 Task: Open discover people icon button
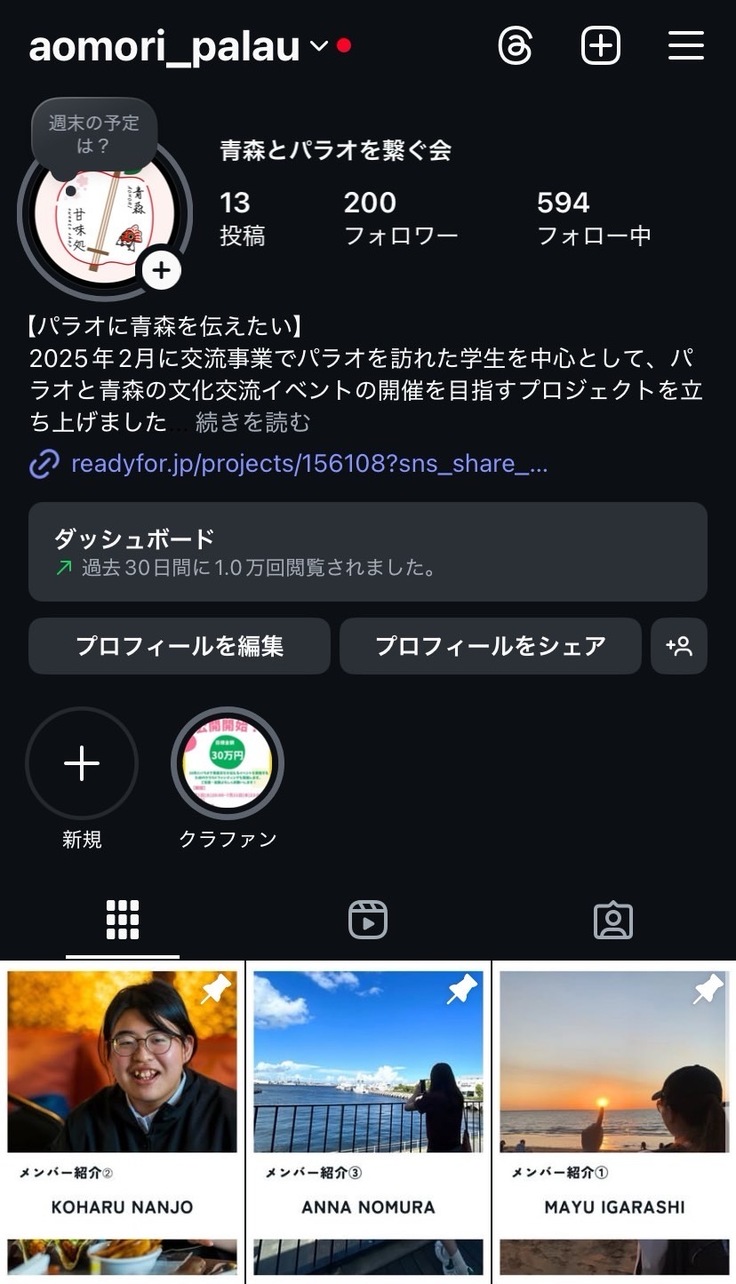679,646
